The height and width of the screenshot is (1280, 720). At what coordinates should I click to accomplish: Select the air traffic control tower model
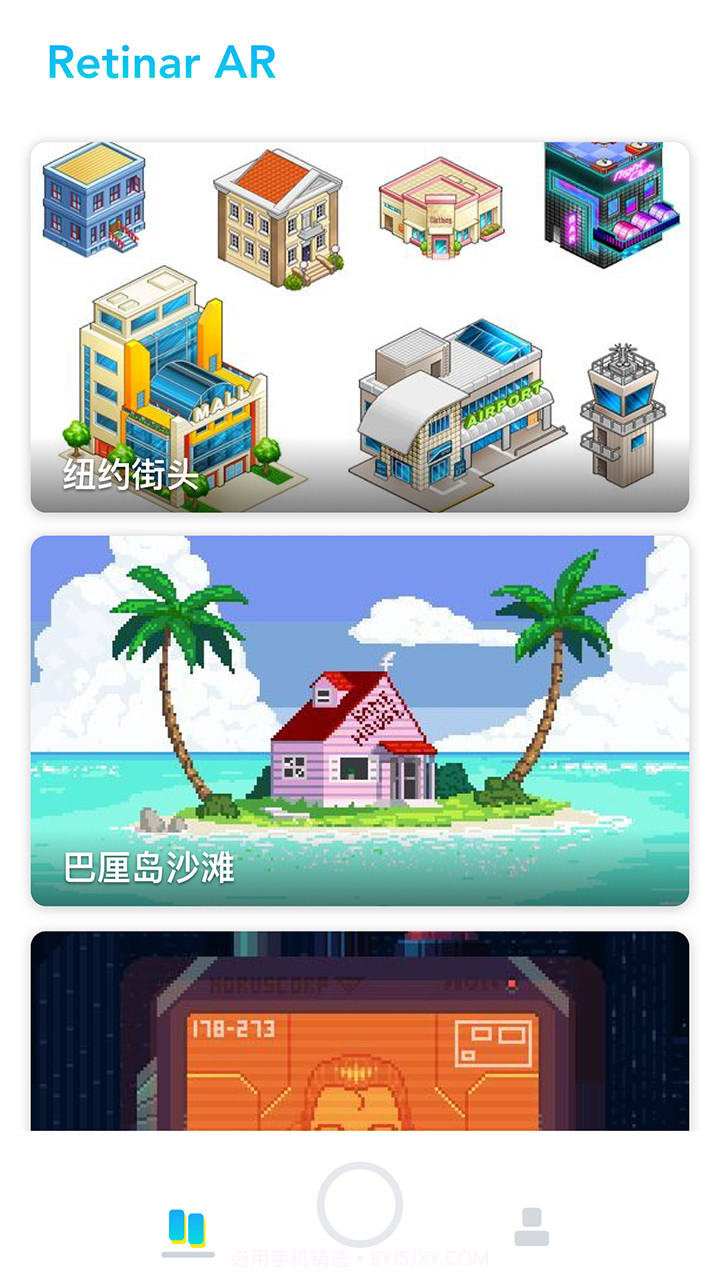point(621,410)
